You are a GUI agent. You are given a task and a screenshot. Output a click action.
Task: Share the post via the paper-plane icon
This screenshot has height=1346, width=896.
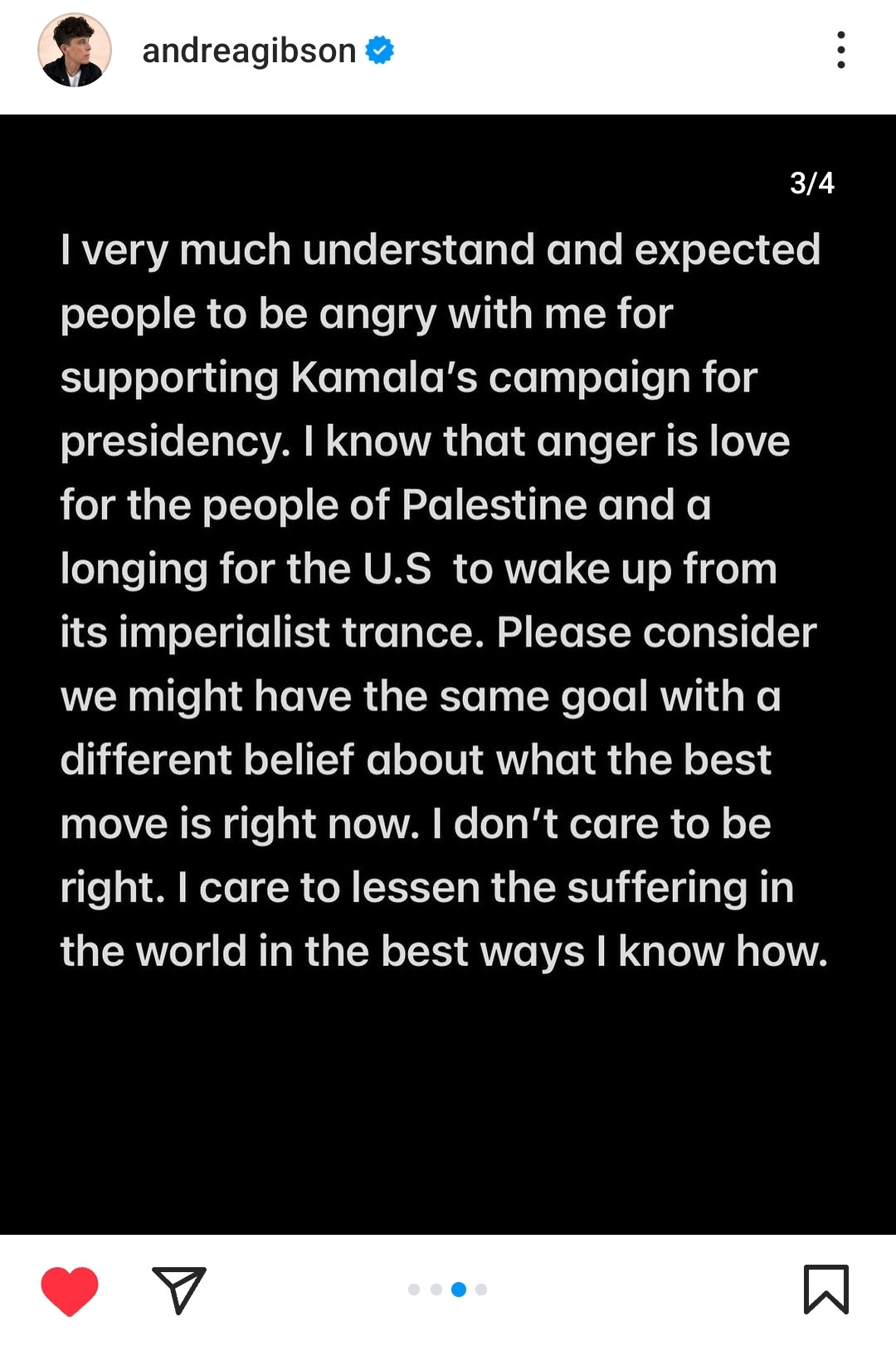(x=178, y=1290)
